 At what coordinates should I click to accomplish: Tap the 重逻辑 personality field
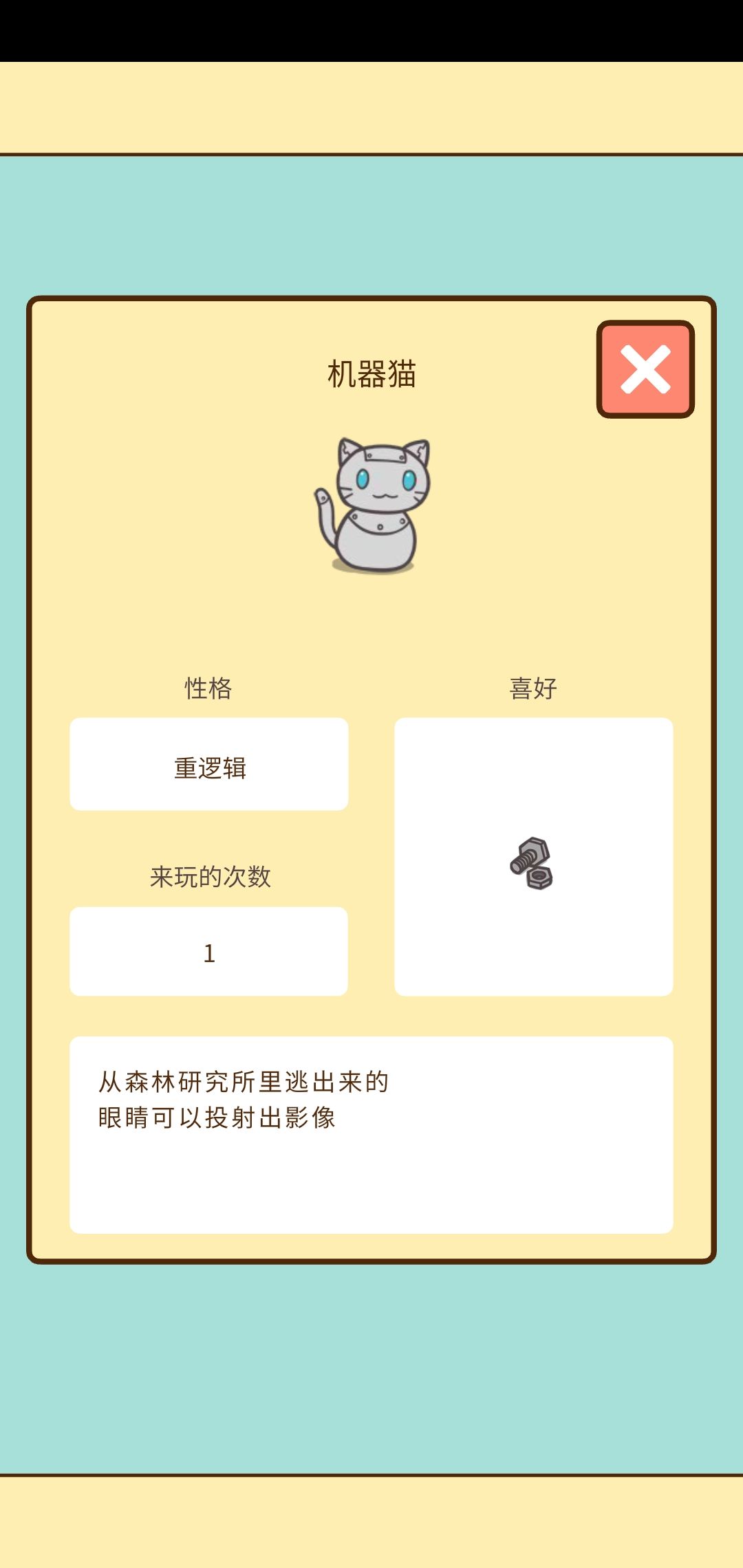[208, 763]
